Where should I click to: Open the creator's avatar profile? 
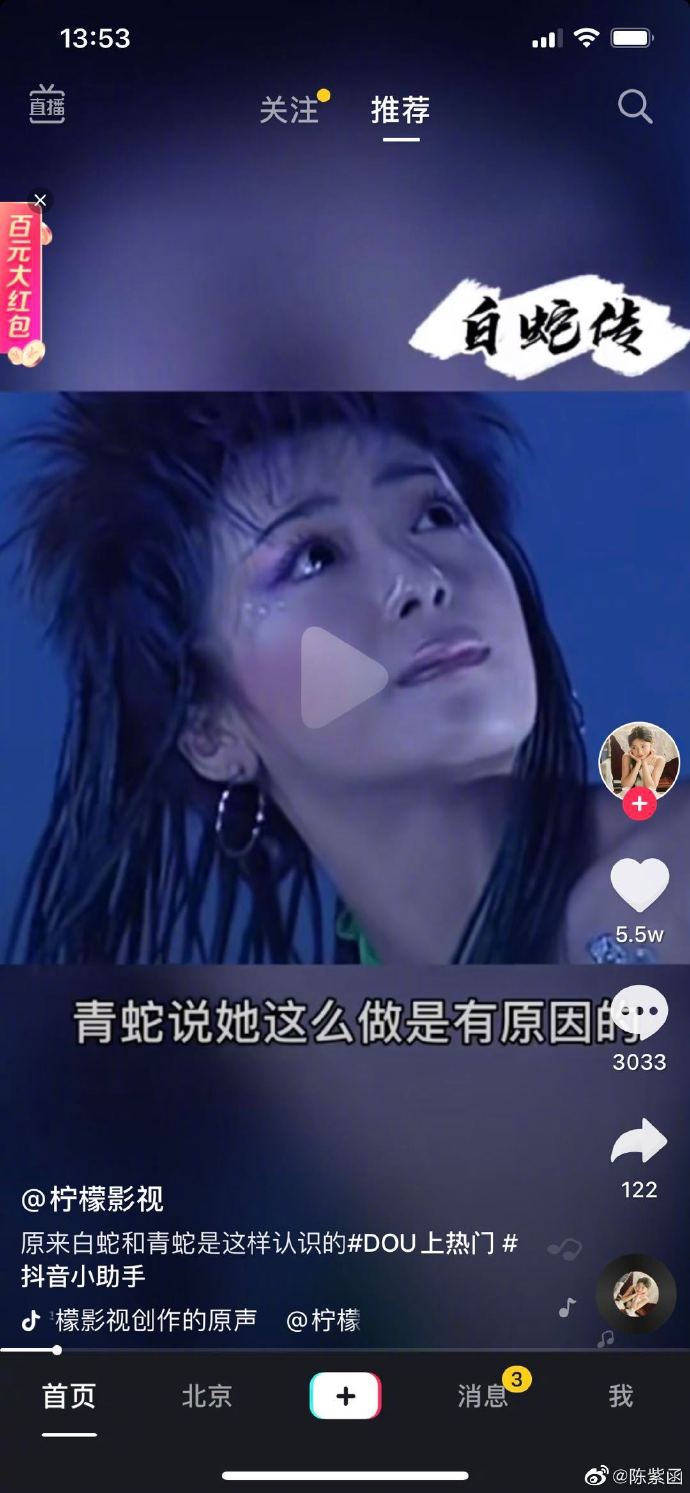(638, 760)
